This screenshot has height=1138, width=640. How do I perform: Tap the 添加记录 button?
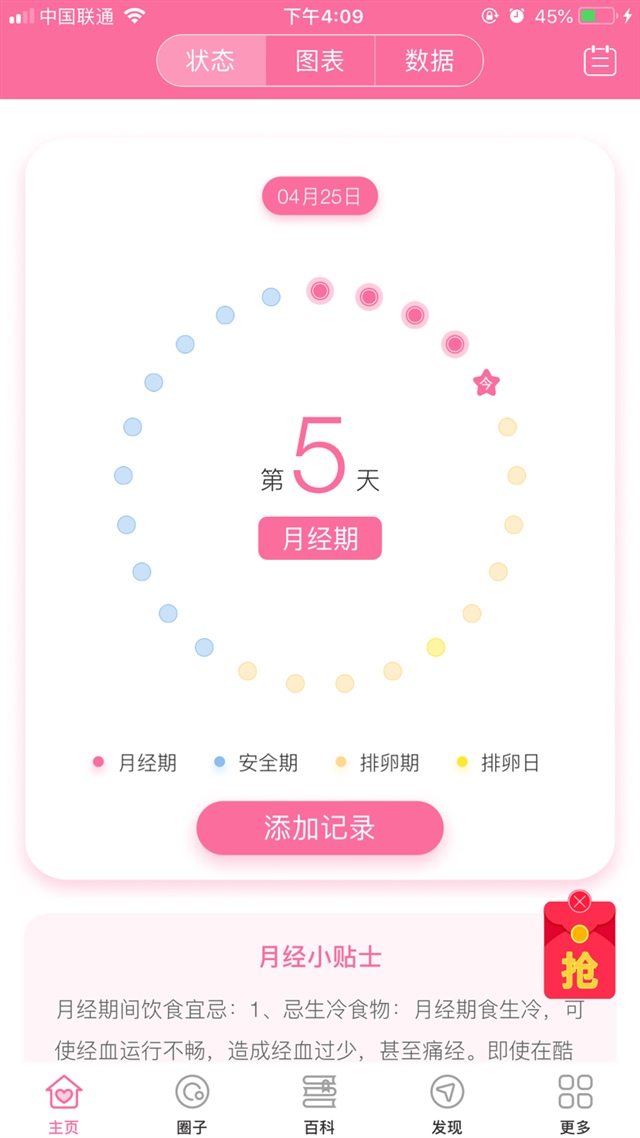(319, 828)
